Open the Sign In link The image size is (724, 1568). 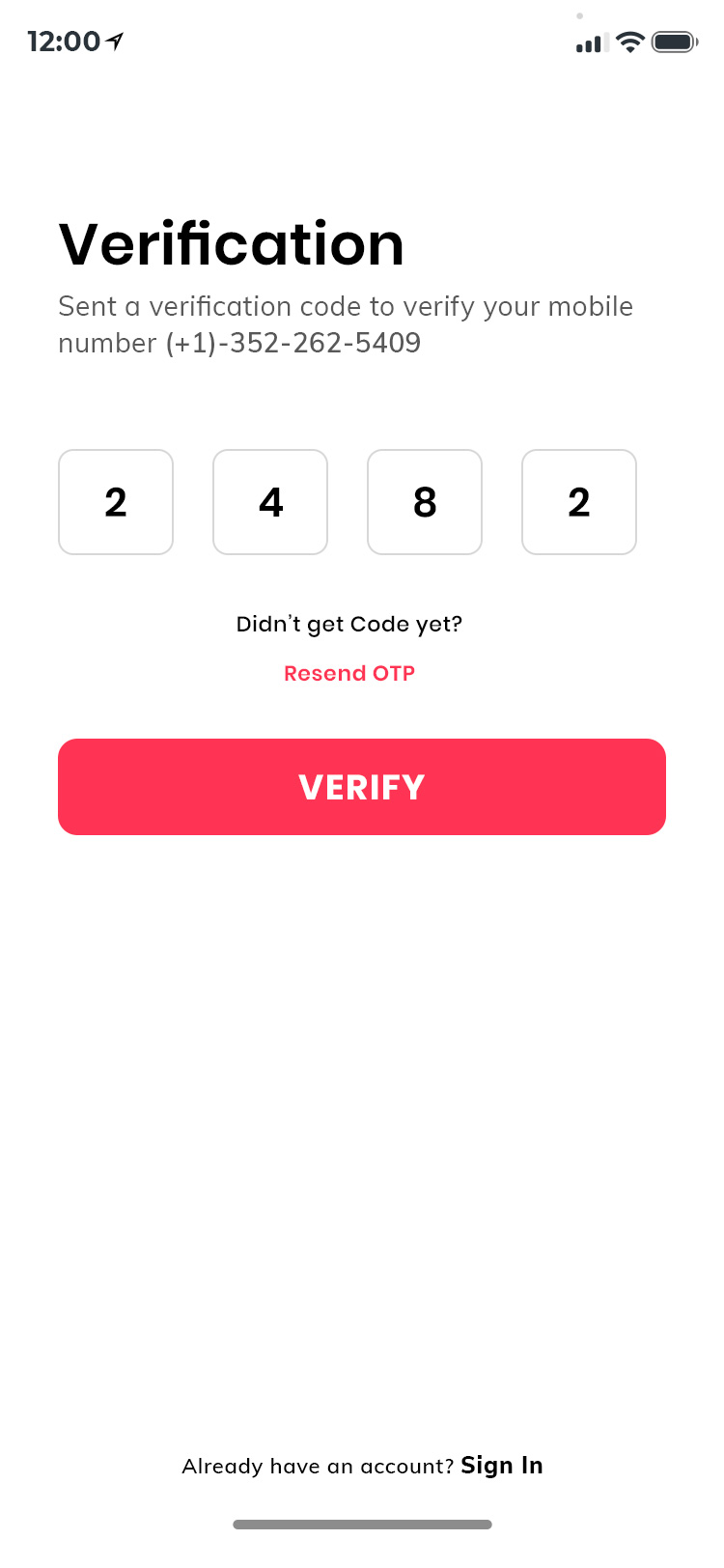tap(501, 1465)
